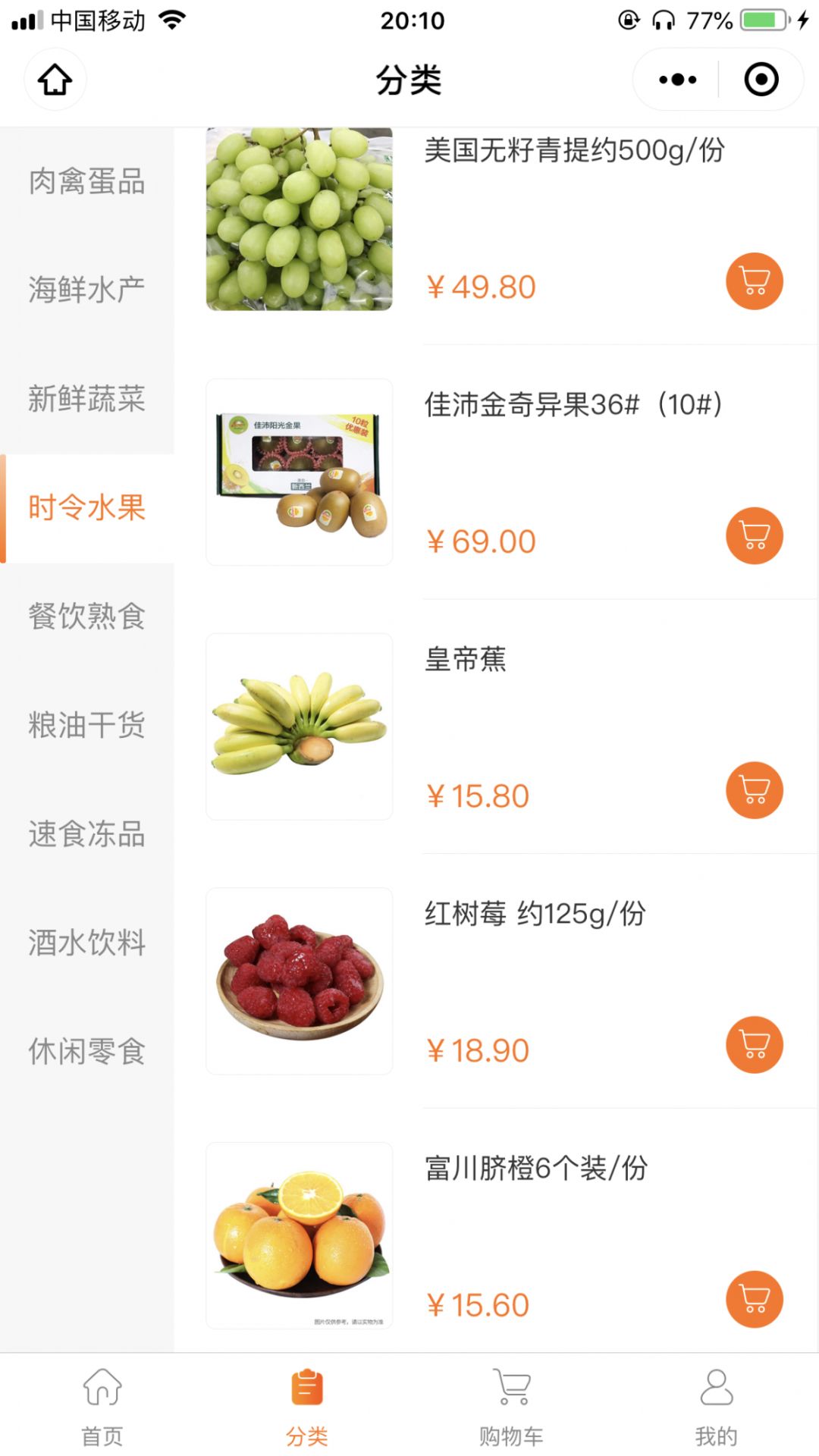Add 美国无籽青提 to cart

754,281
